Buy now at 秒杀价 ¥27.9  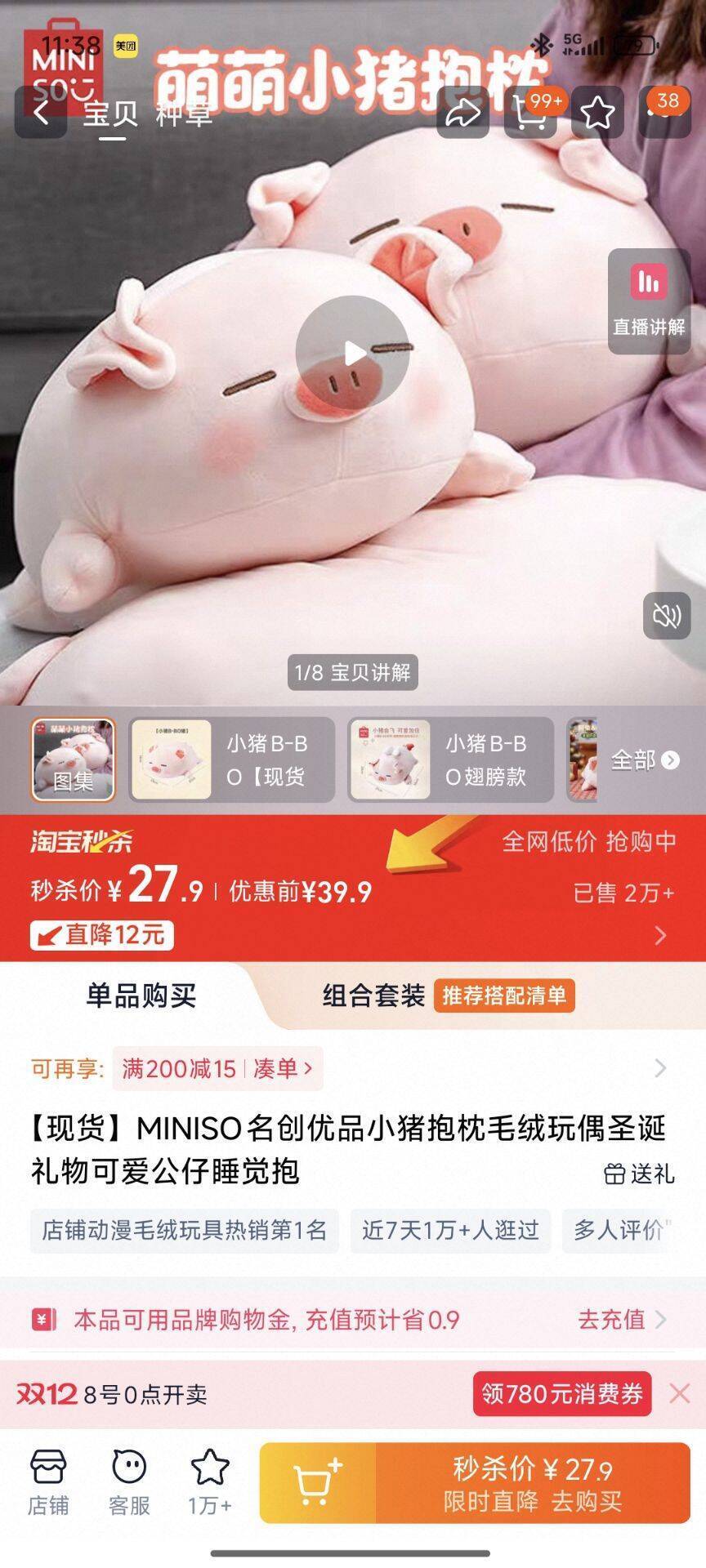(x=533, y=1483)
